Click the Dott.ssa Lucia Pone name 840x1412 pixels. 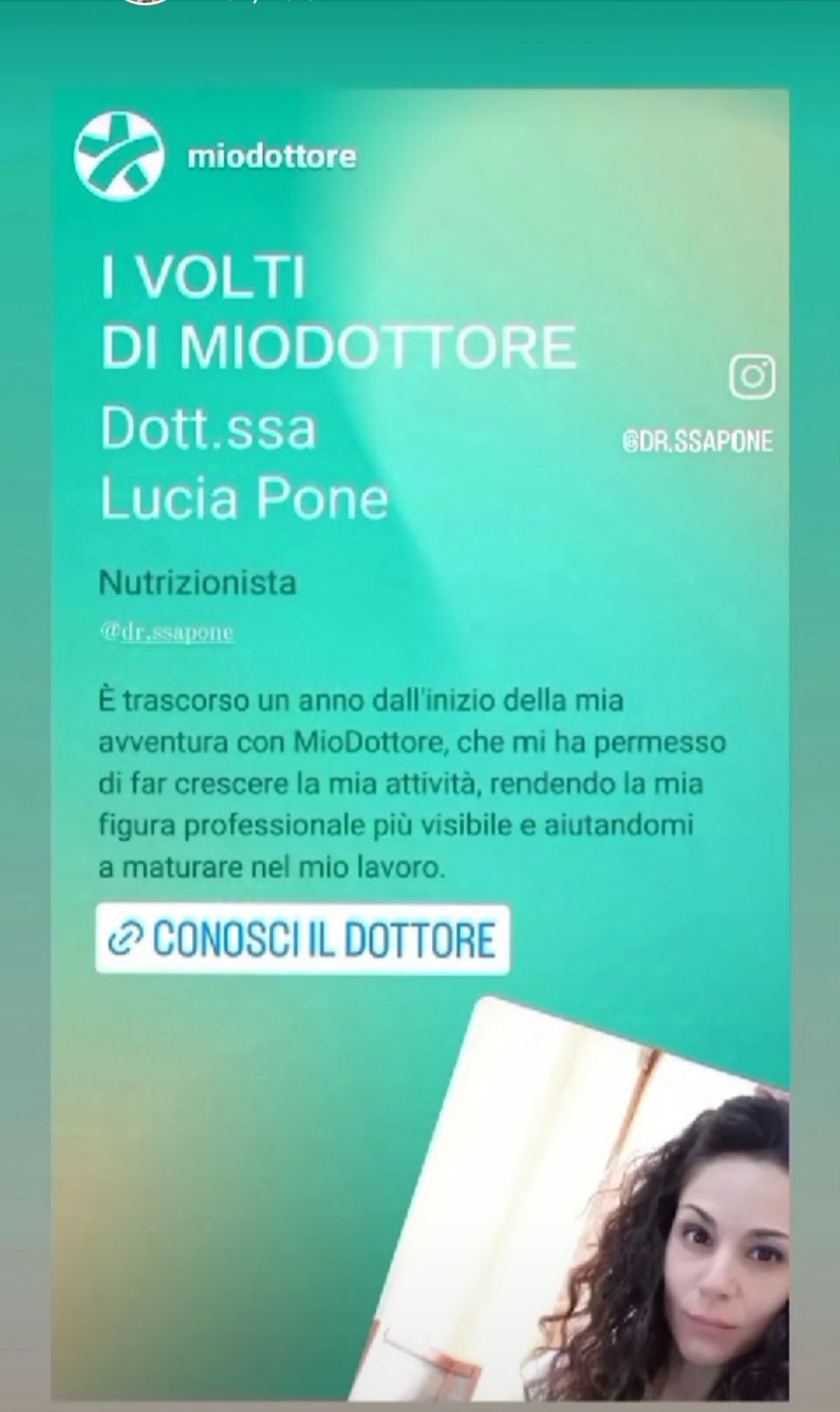pyautogui.click(x=245, y=463)
